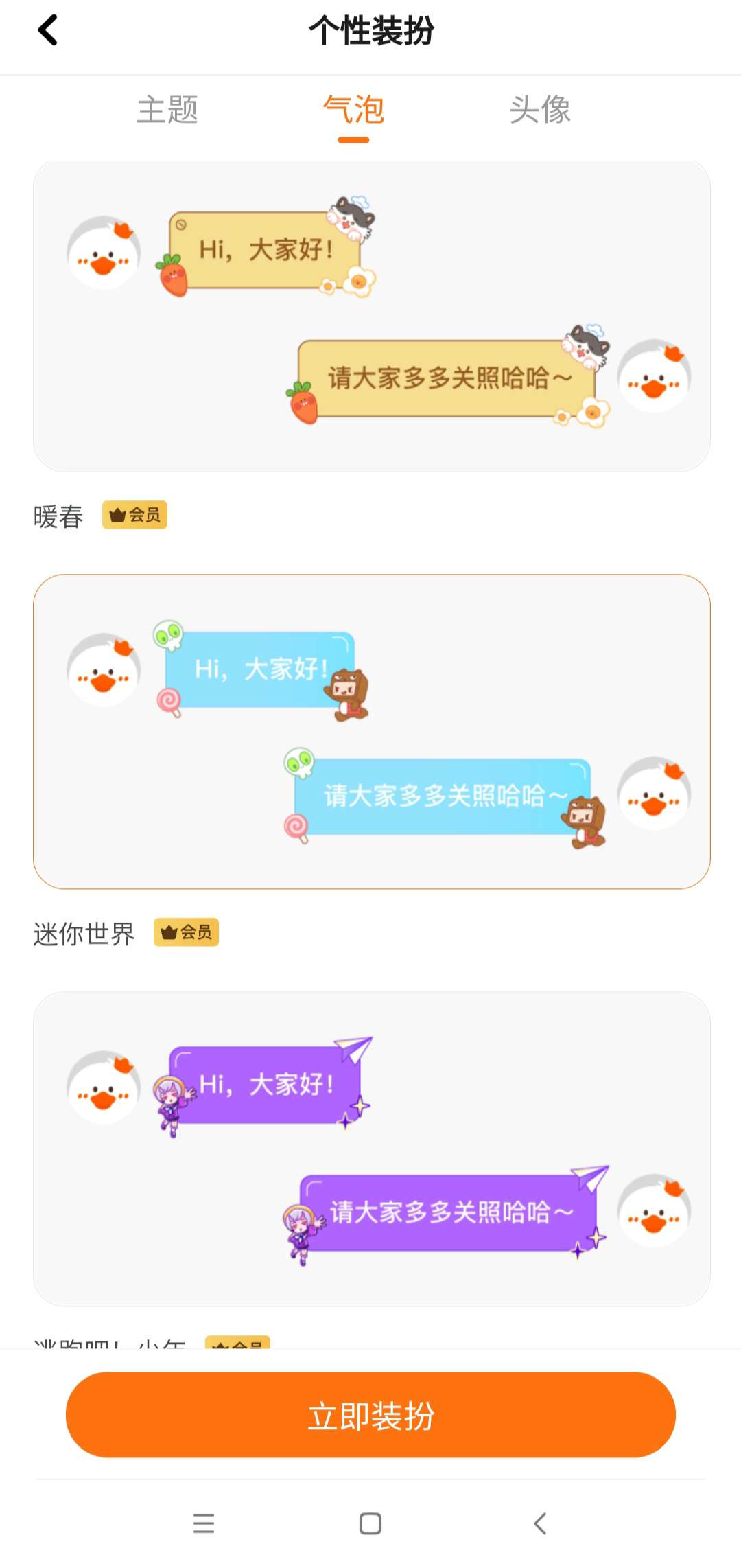
Task: Open recent apps from navigation bar
Action: coord(204,1523)
